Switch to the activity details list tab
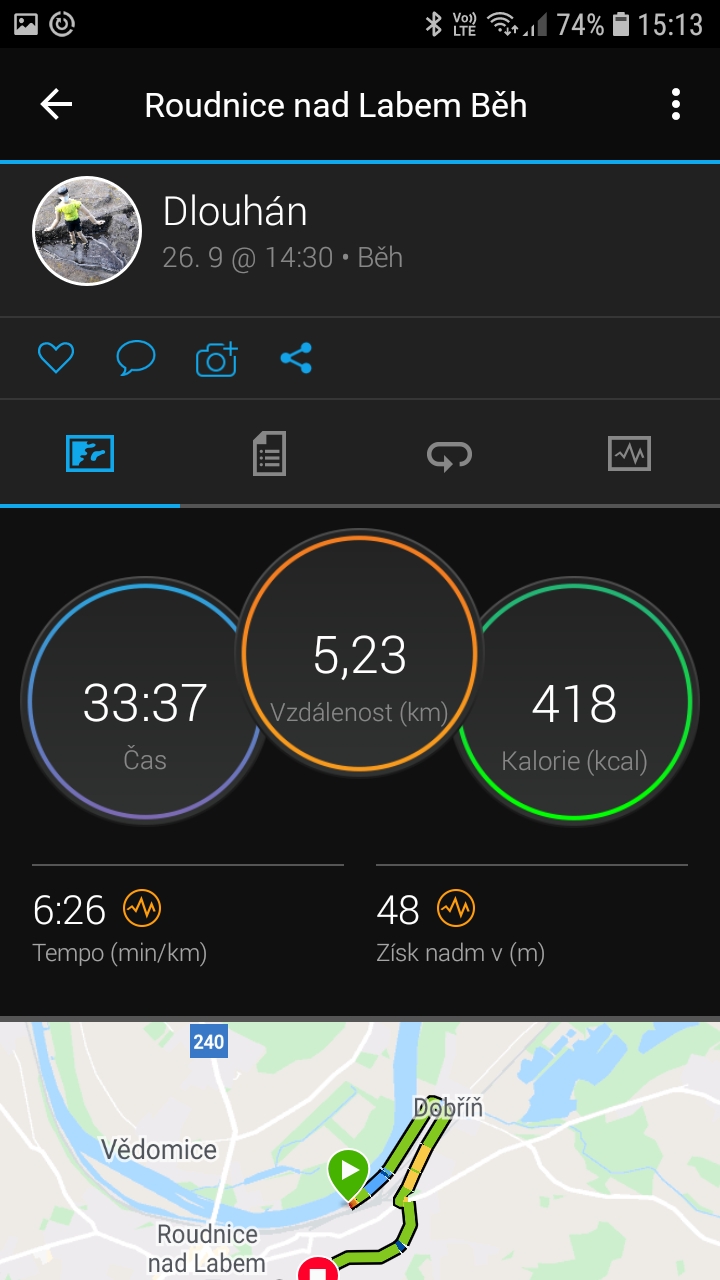Viewport: 720px width, 1280px height. coord(269,454)
